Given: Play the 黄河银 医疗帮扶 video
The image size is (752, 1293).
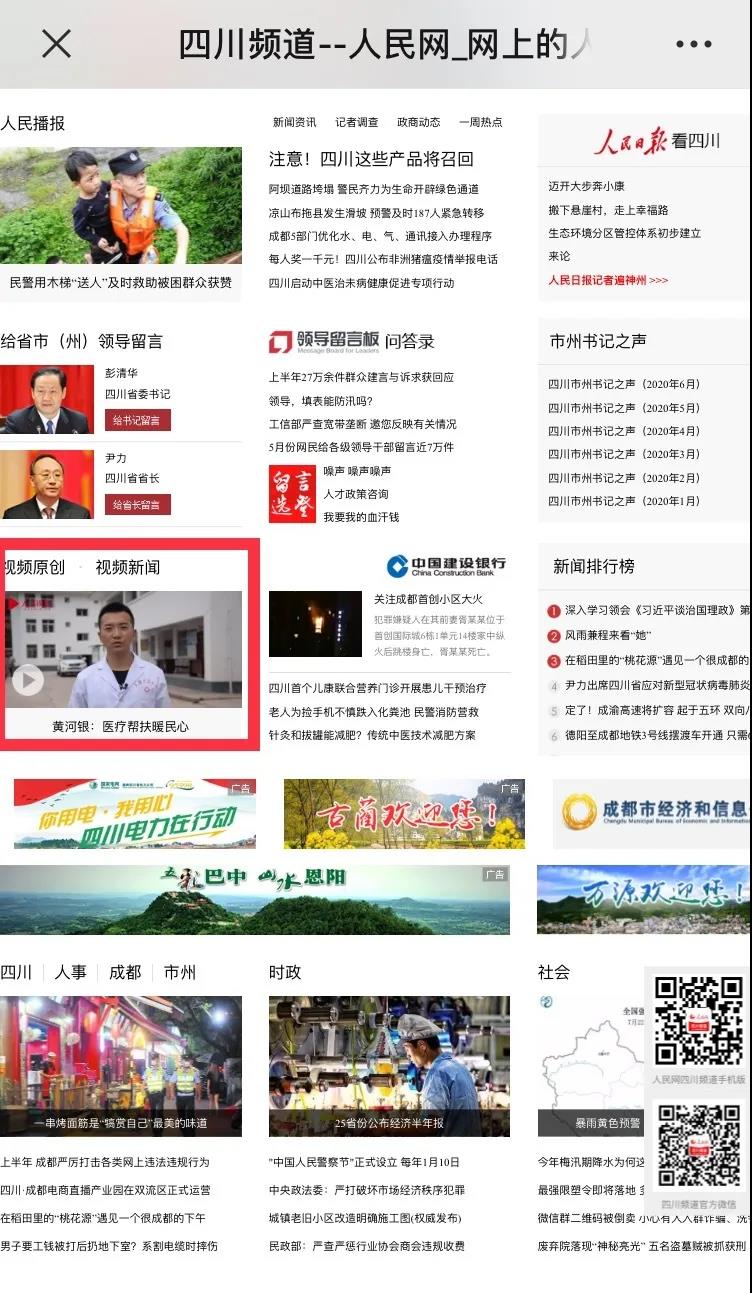Looking at the screenshot, I should [x=27, y=681].
